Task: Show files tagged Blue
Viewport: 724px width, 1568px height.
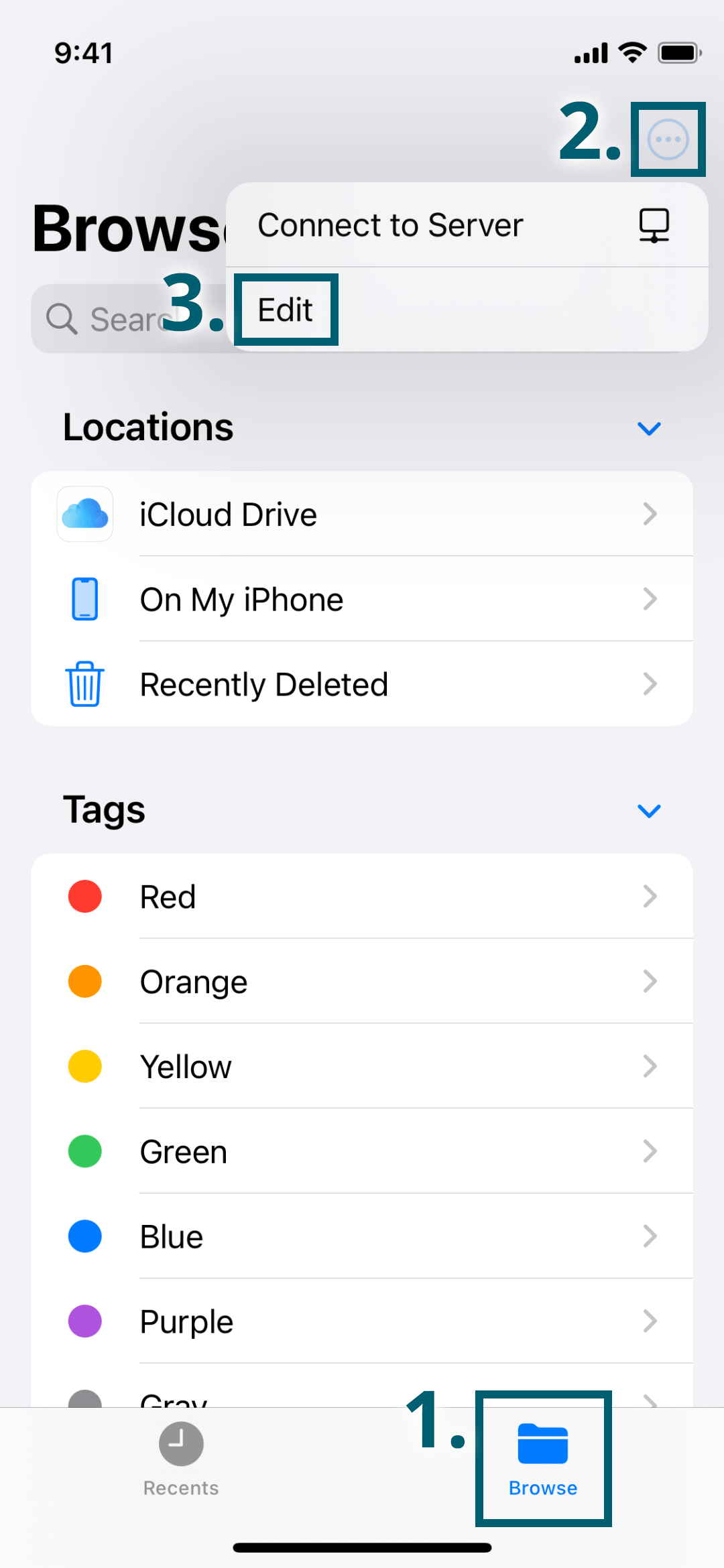Action: [x=362, y=1237]
